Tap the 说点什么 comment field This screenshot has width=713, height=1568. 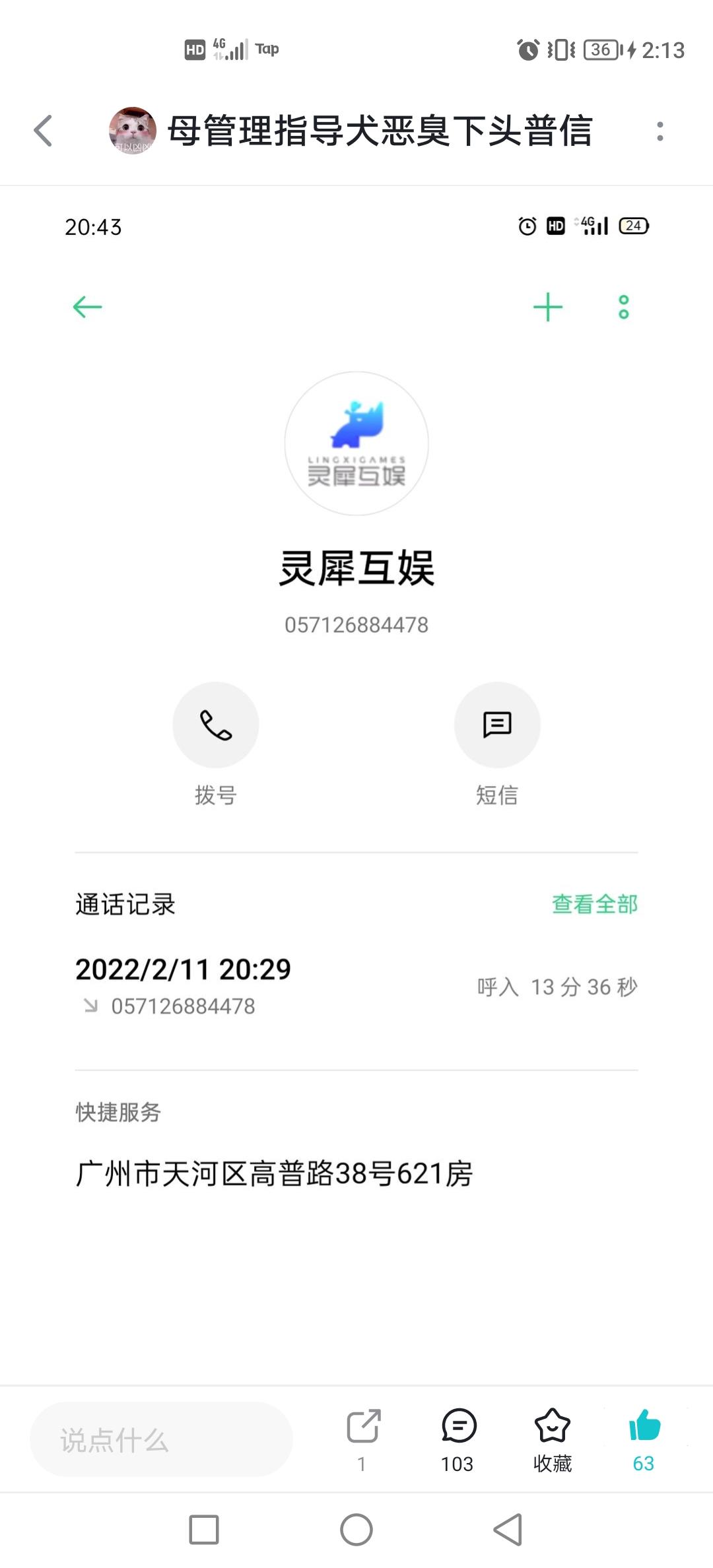click(x=161, y=1439)
